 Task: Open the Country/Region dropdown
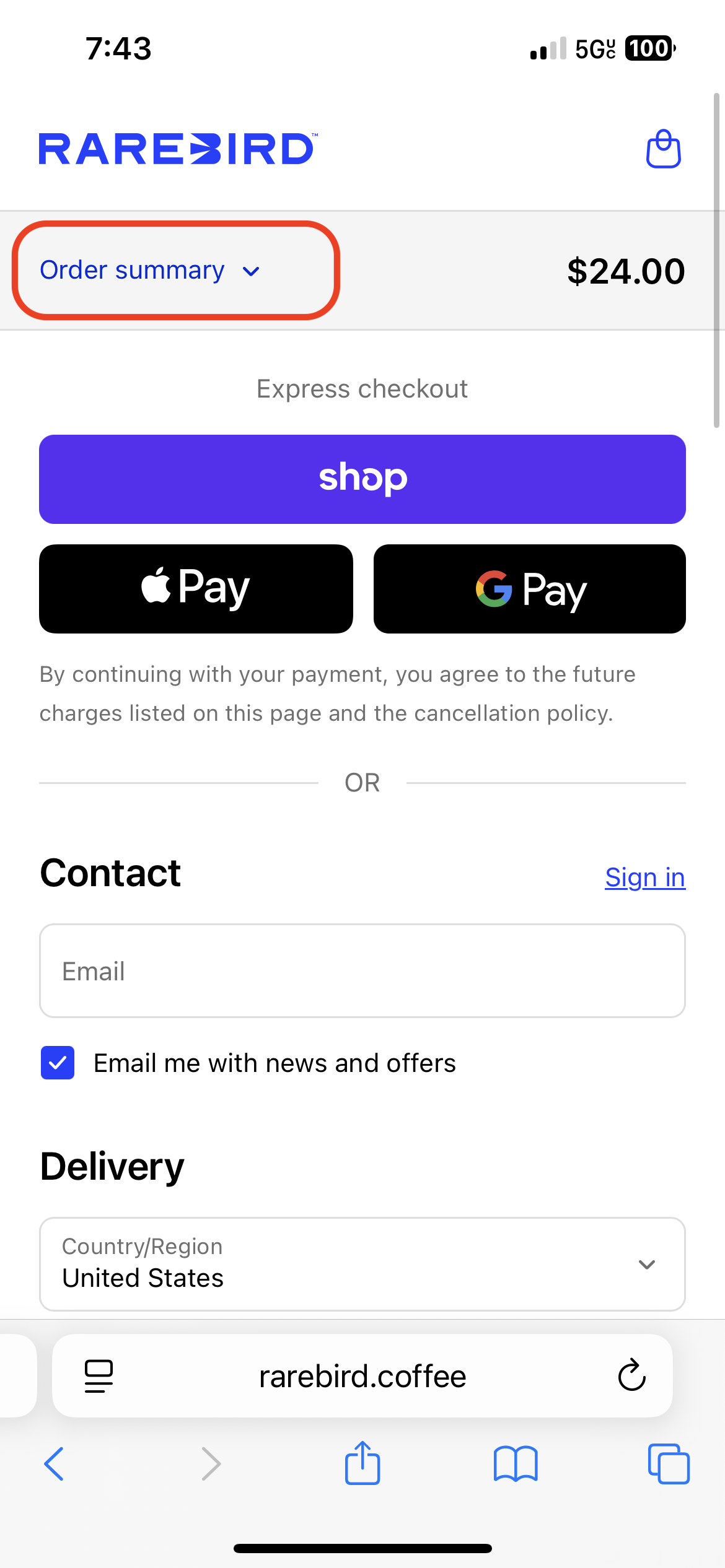click(362, 1264)
